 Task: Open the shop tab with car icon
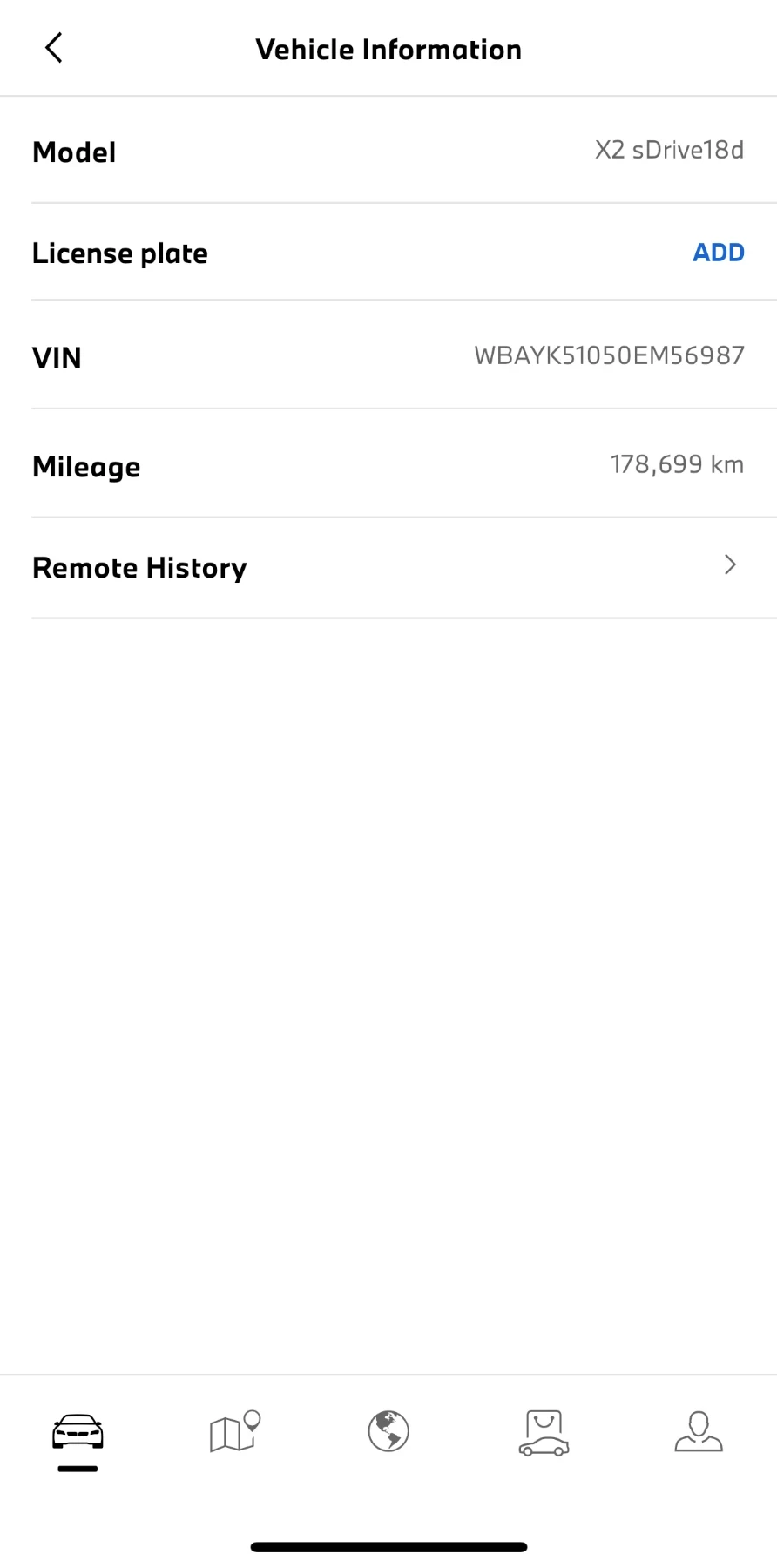tap(544, 1432)
